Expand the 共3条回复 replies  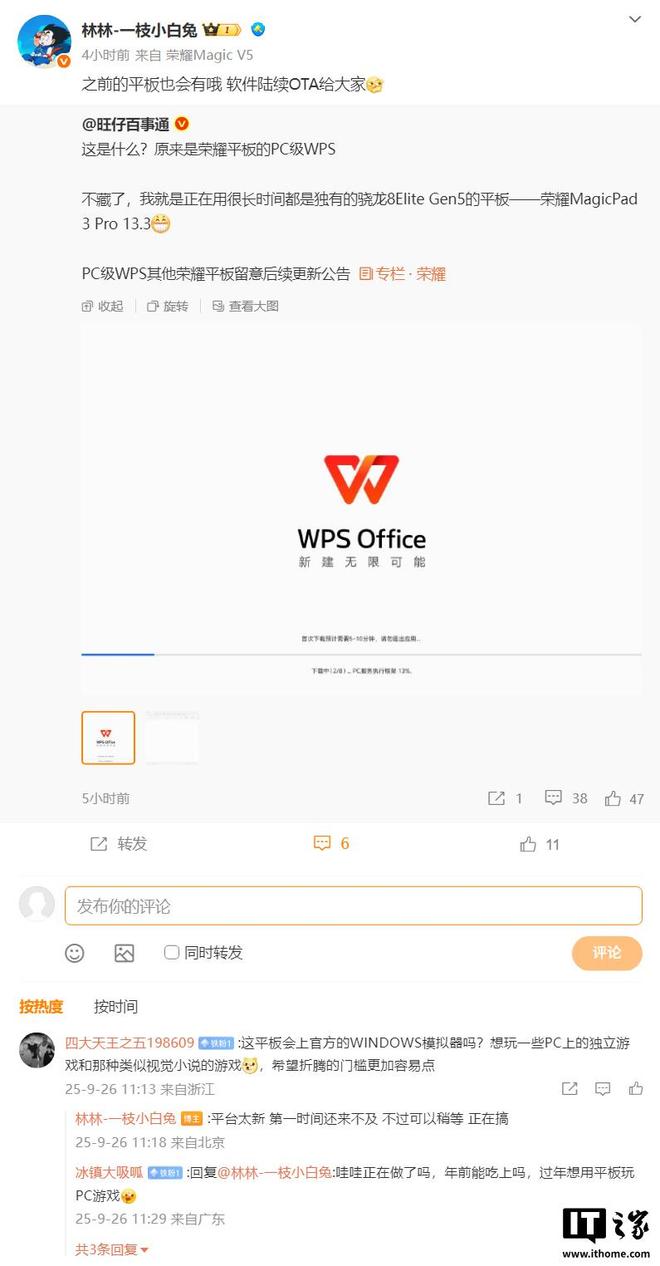112,1250
